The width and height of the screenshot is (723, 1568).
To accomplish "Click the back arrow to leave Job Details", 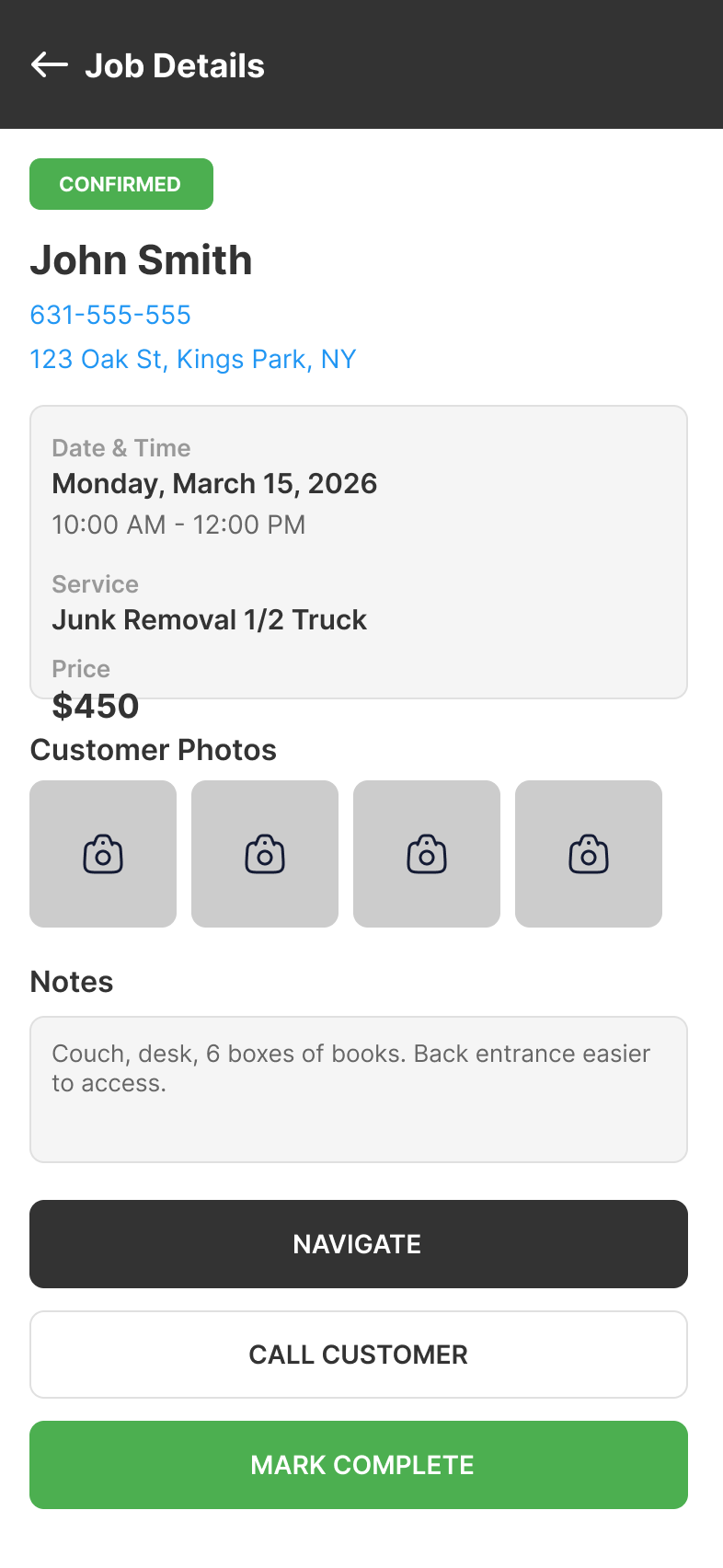I will [x=50, y=64].
